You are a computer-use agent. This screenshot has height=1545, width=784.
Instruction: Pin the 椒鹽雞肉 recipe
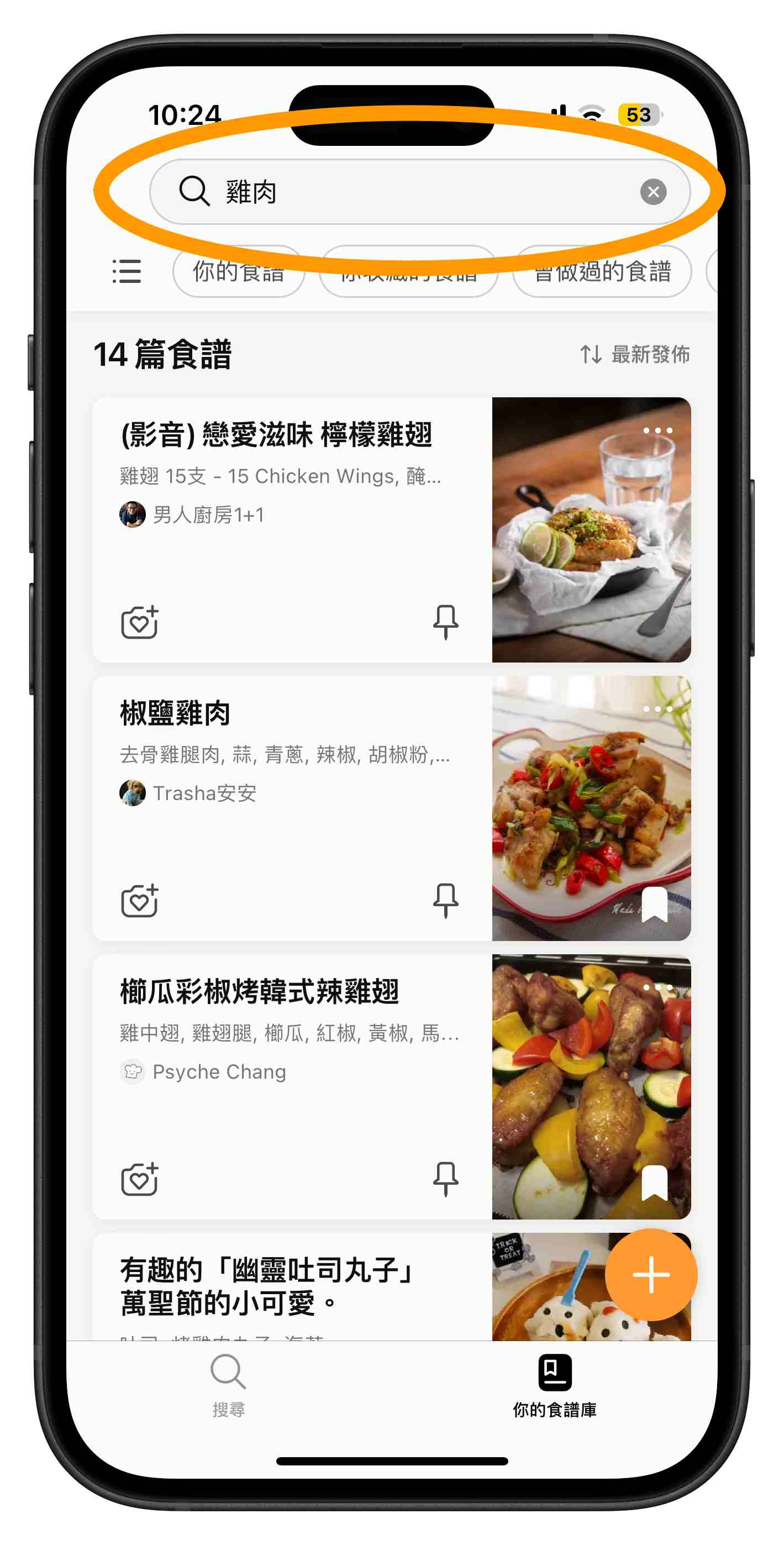tap(446, 900)
